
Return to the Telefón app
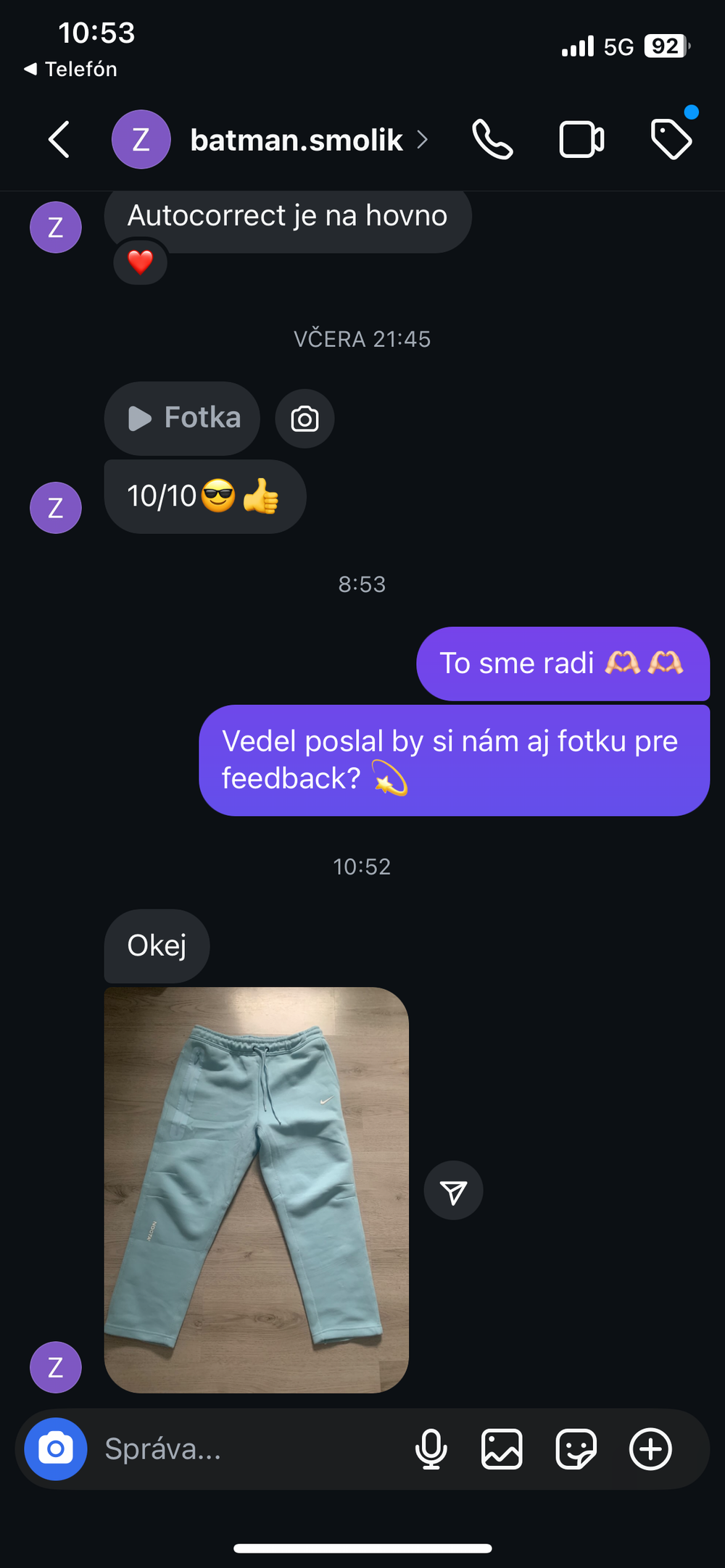point(71,69)
